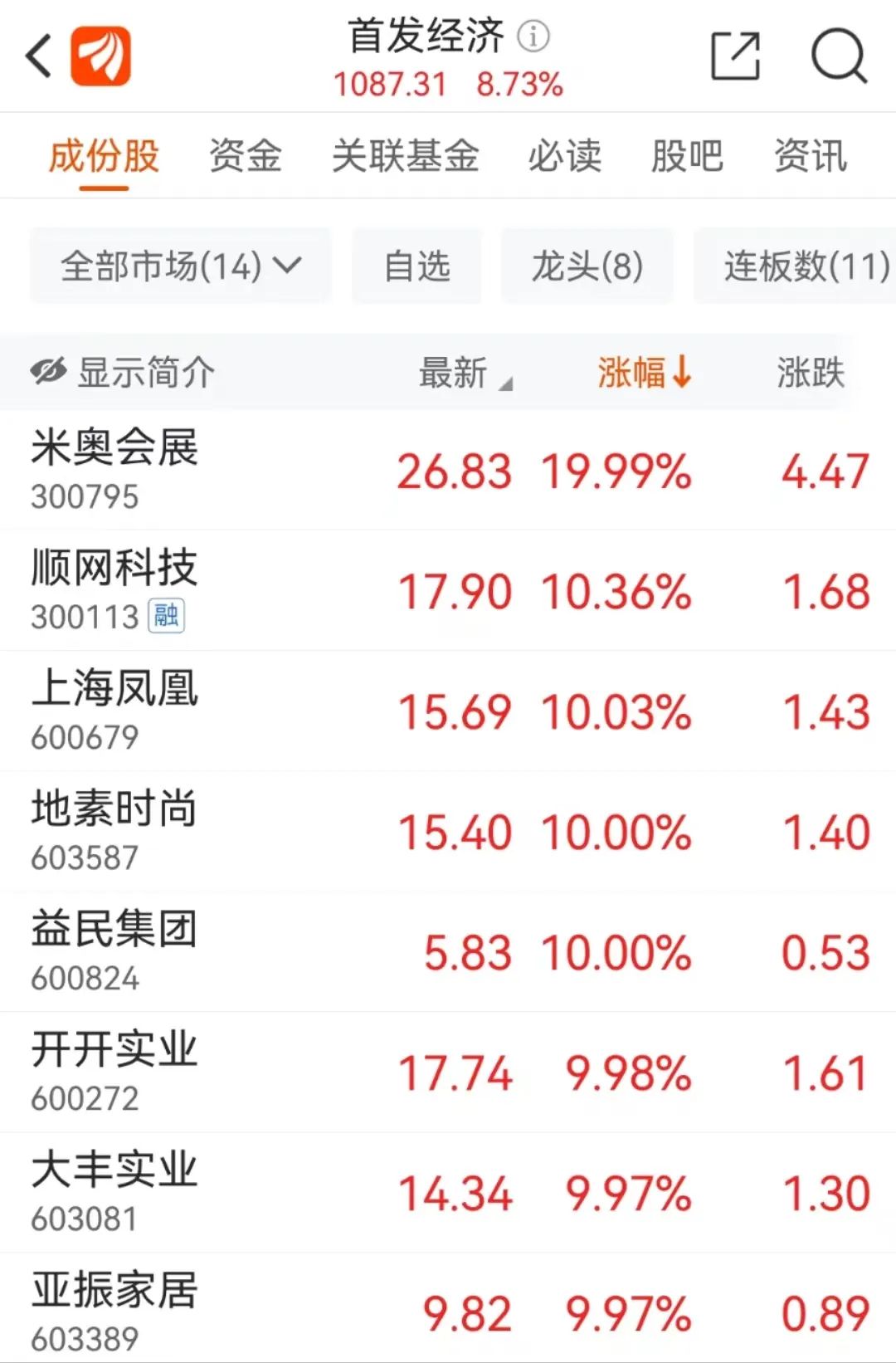Image resolution: width=896 pixels, height=1363 pixels.
Task: Toggle 涨幅 descending sort
Action: point(643,373)
